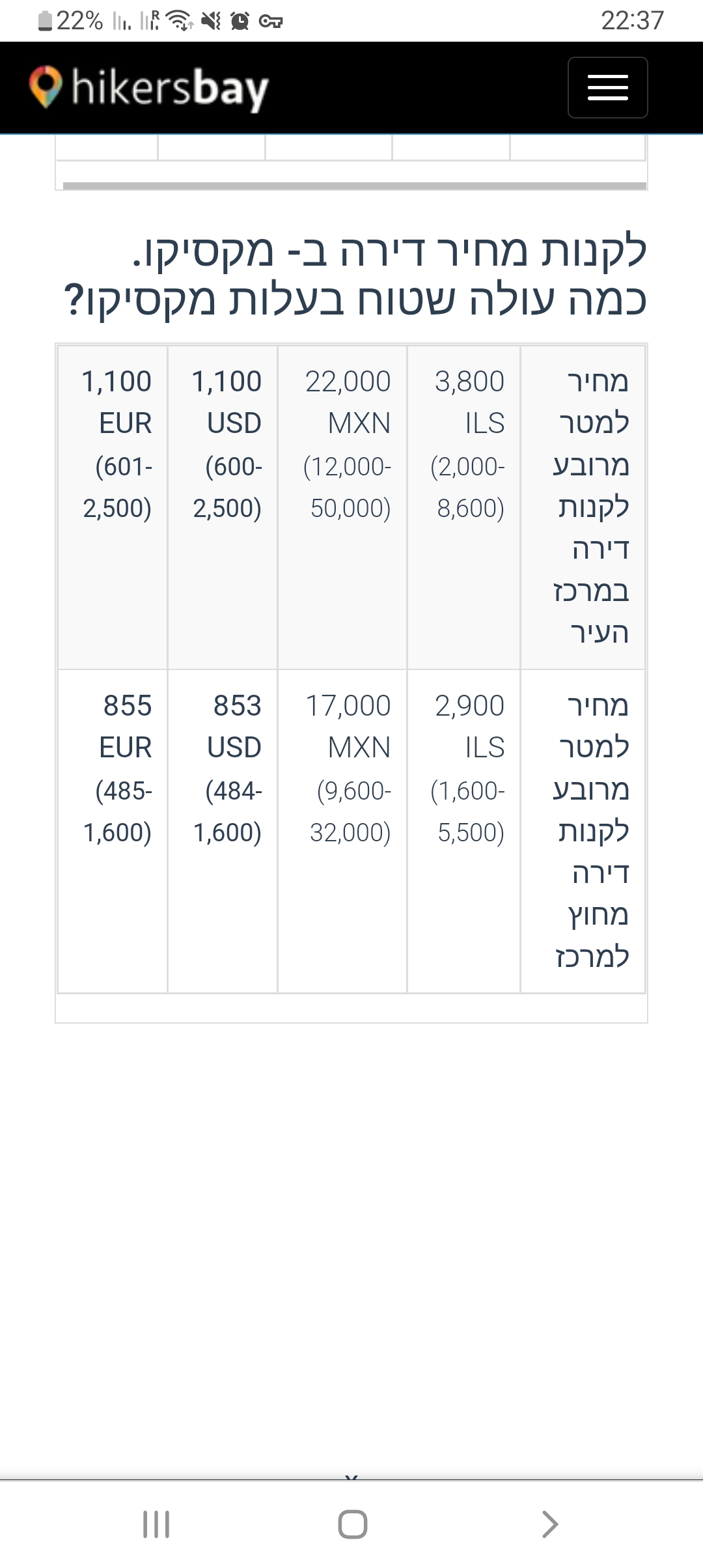
Task: Go back using the system back arrow
Action: (549, 1524)
